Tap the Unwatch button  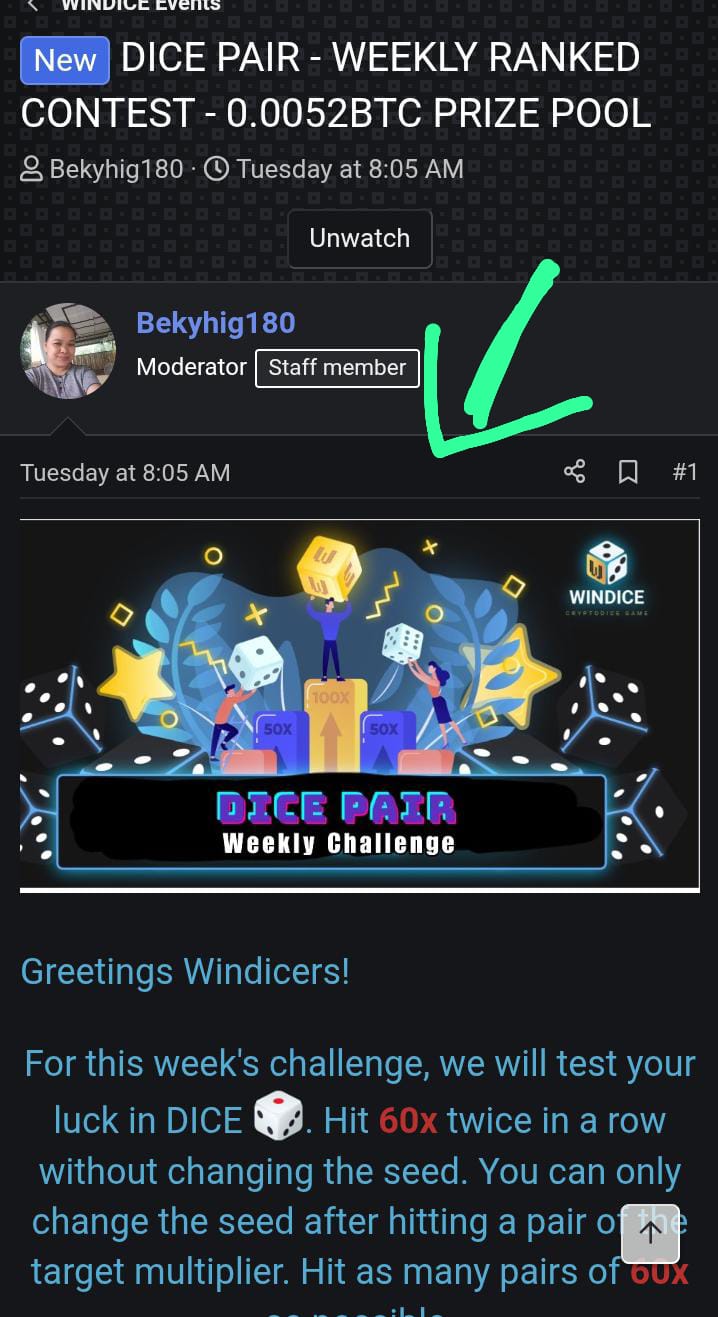(359, 239)
